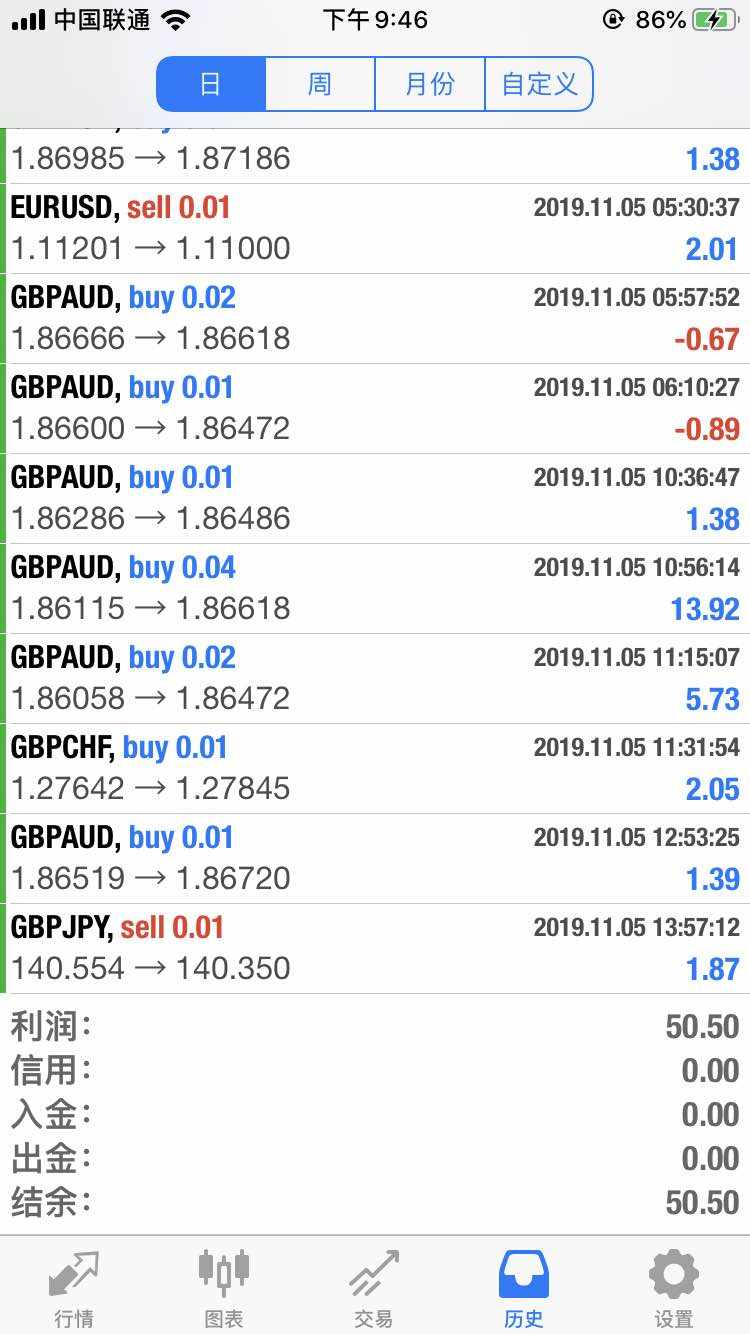The height and width of the screenshot is (1334, 750).
Task: Select the 日 (day) period tab
Action: [x=211, y=84]
